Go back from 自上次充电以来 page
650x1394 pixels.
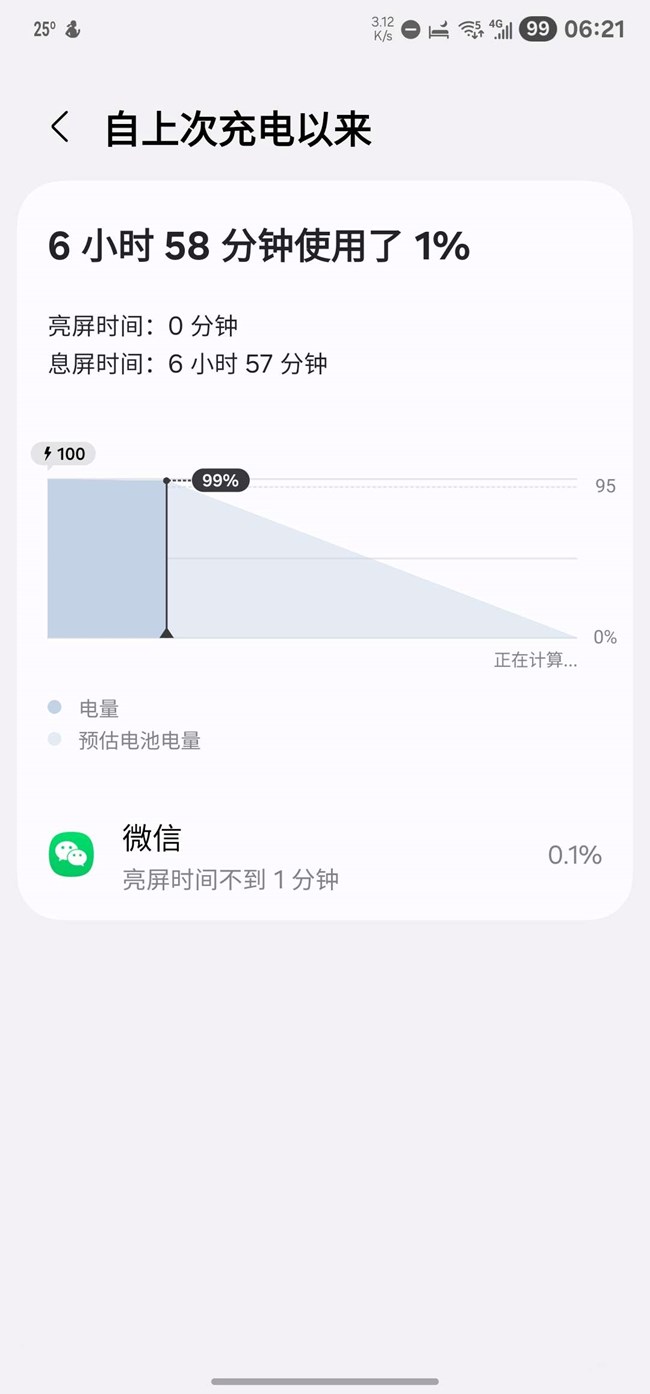(x=60, y=129)
